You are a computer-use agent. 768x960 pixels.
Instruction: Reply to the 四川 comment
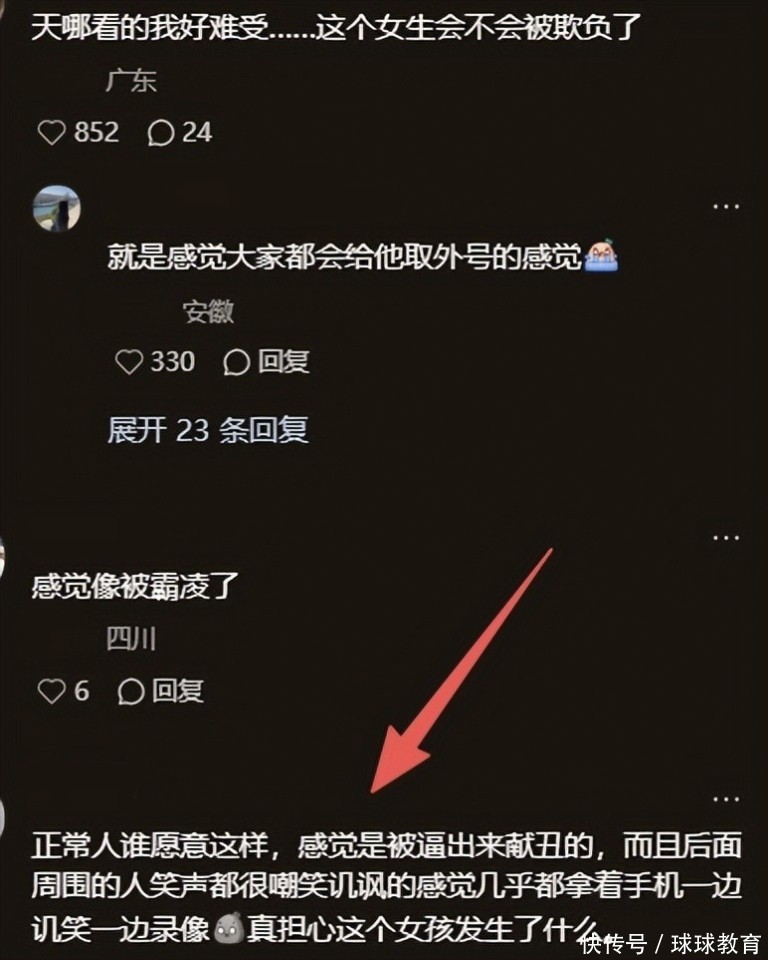(161, 690)
